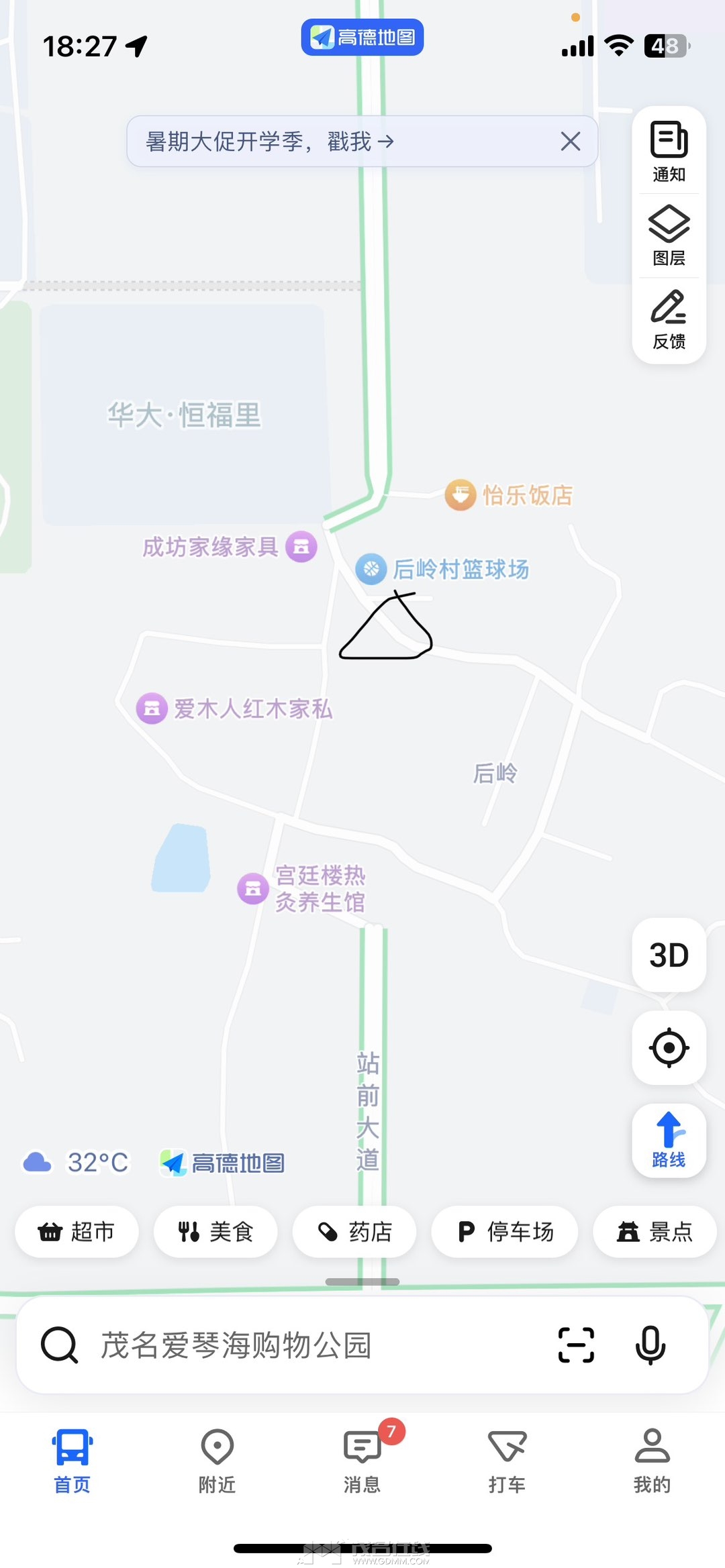This screenshot has height=1568, width=725.
Task: Open 路线 route planning
Action: [x=669, y=1140]
